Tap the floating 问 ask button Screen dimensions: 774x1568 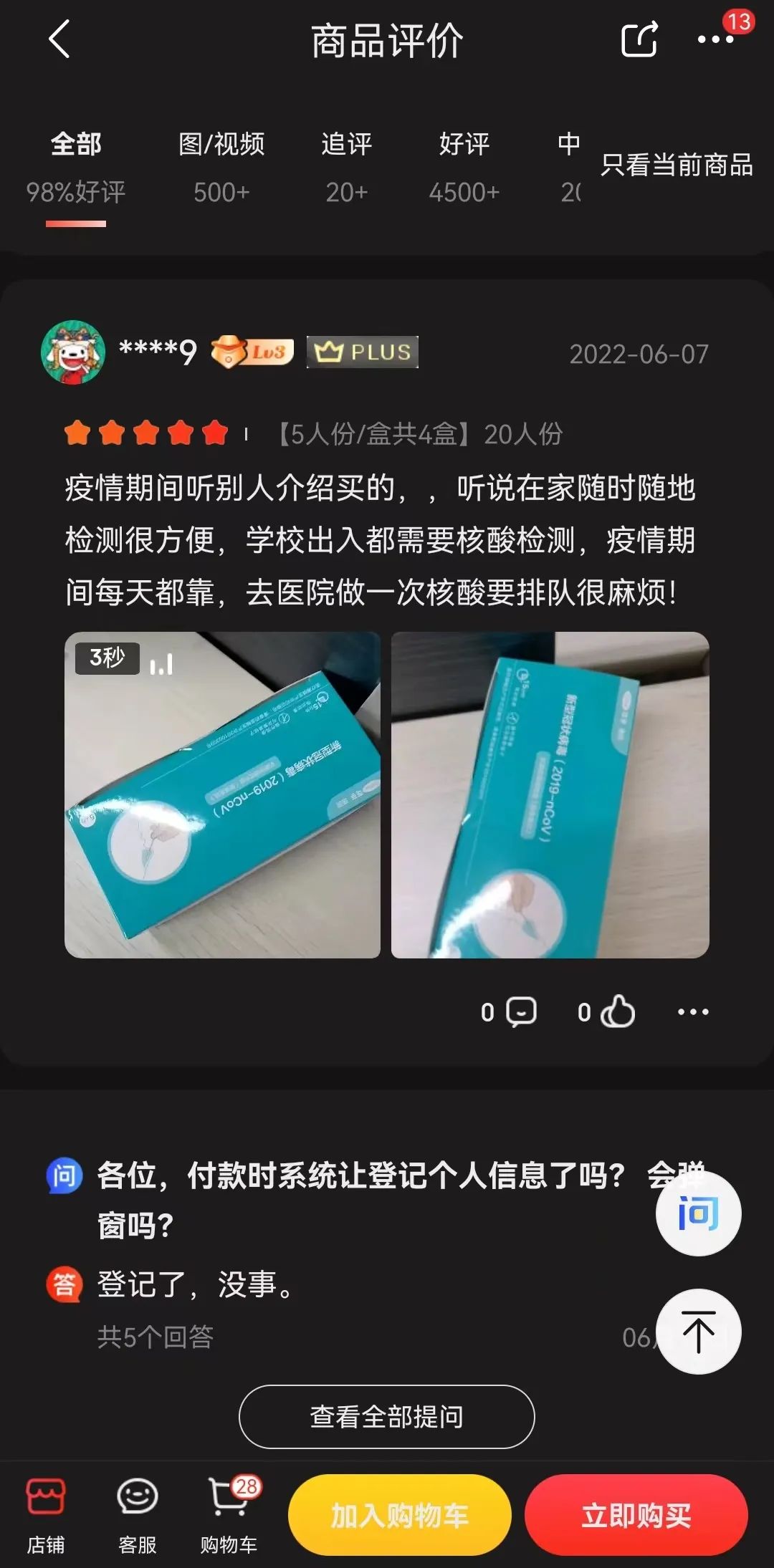(698, 1213)
